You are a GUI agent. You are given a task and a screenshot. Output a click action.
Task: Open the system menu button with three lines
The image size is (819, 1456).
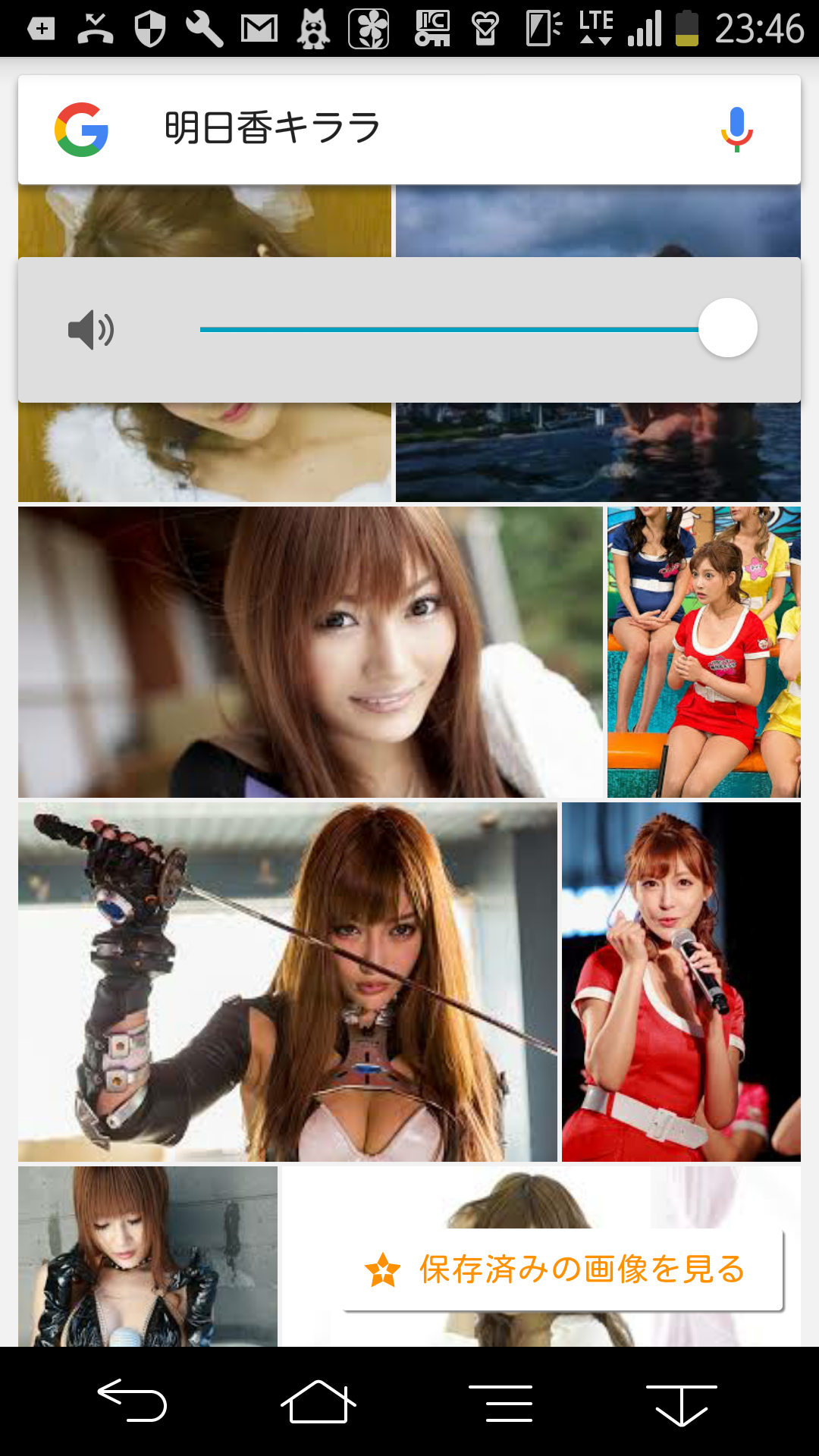click(500, 1403)
